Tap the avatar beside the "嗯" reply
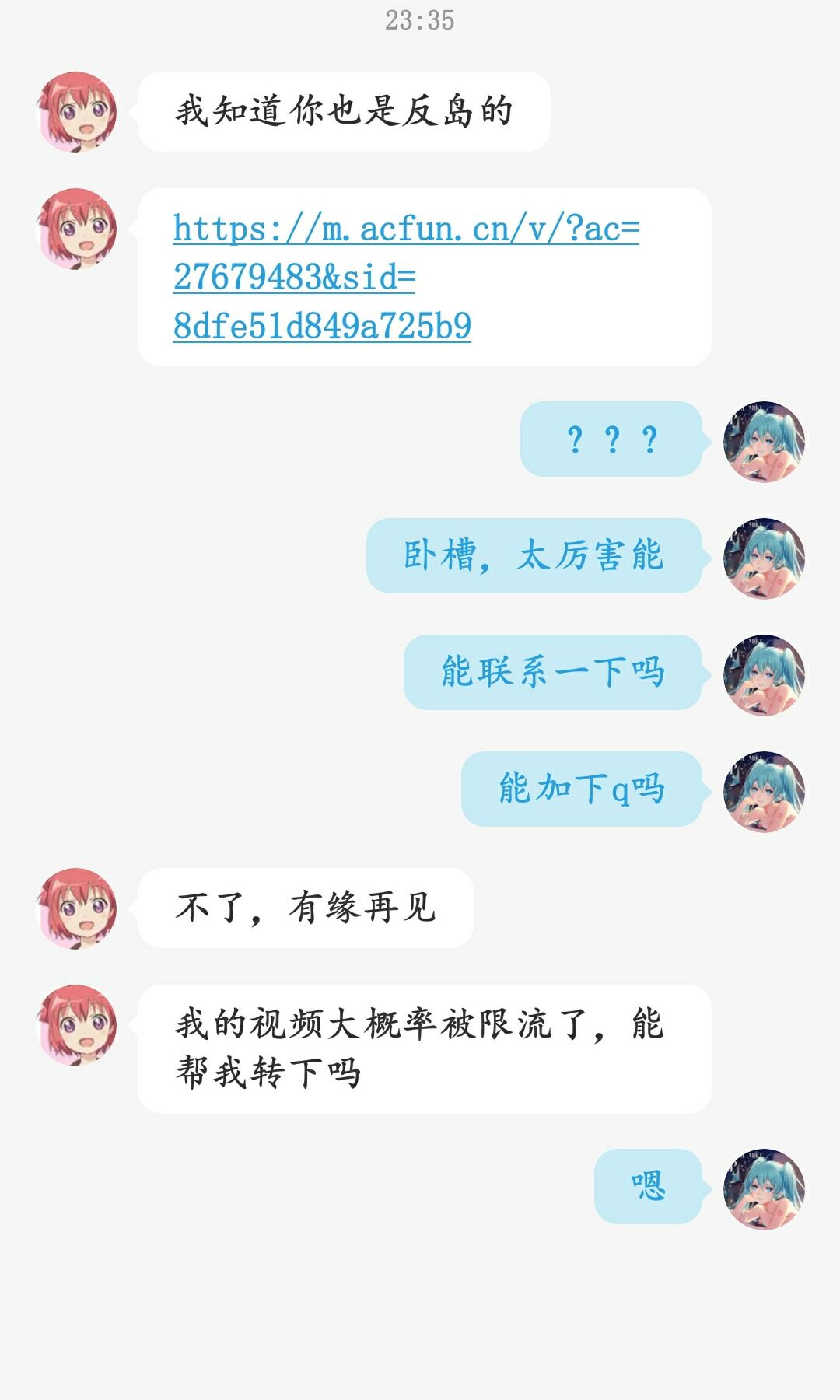This screenshot has width=840, height=1400. click(x=764, y=1188)
